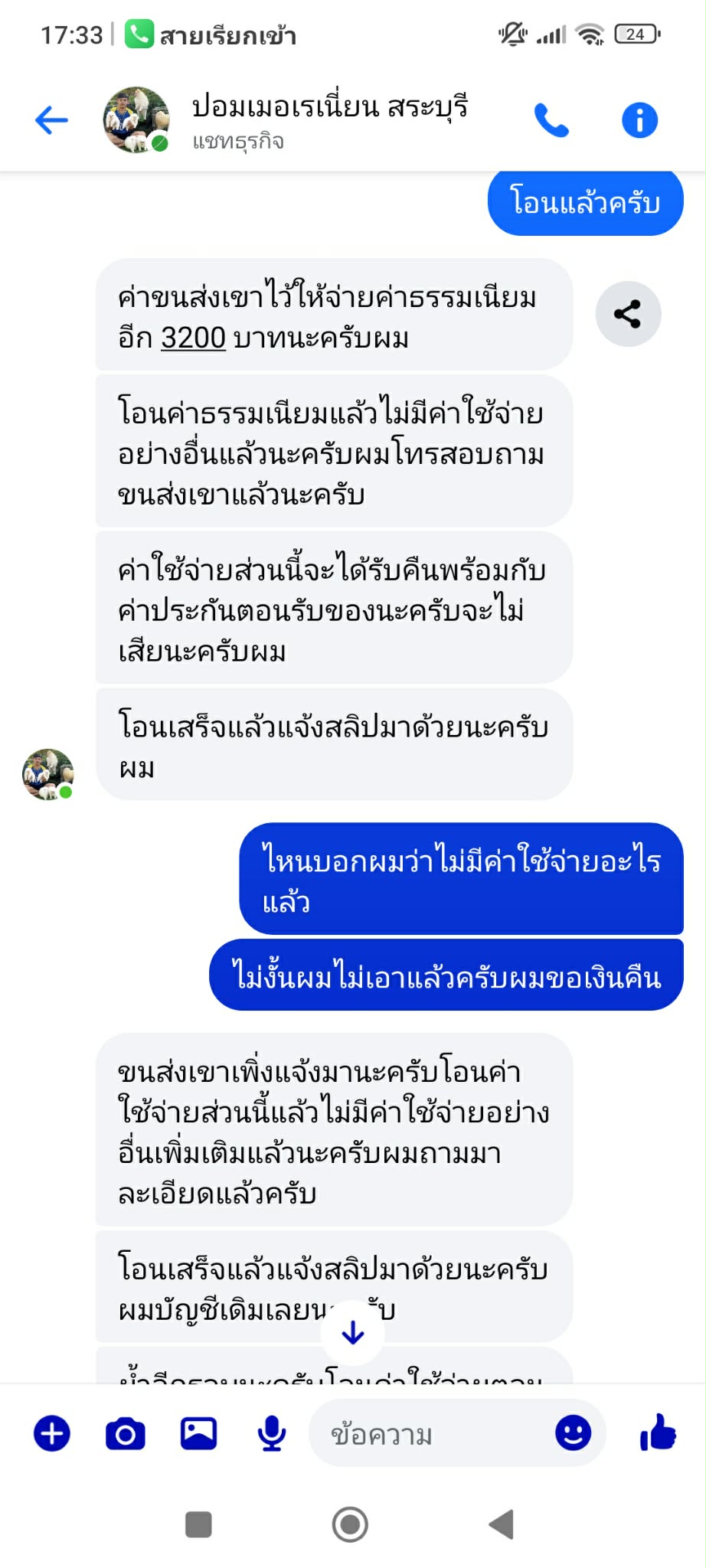Focus the ข้อความ message field

coord(429,1434)
